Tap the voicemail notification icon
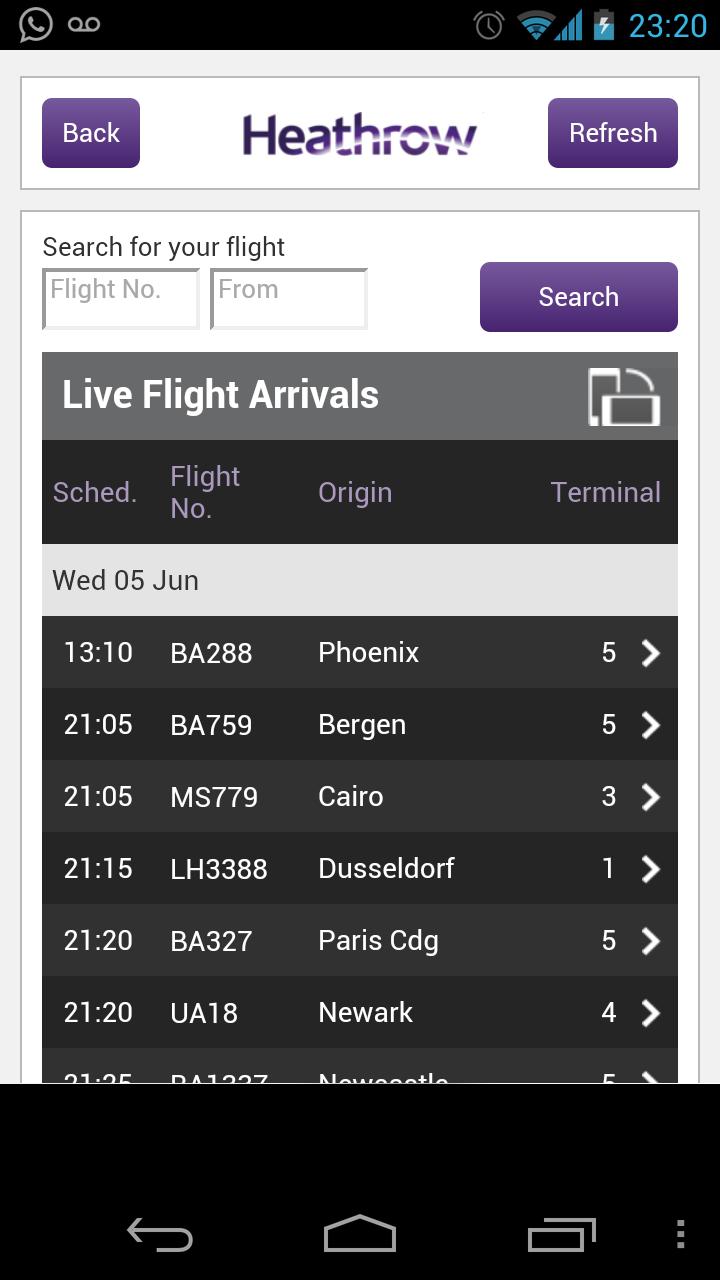This screenshot has height=1280, width=720. (84, 24)
